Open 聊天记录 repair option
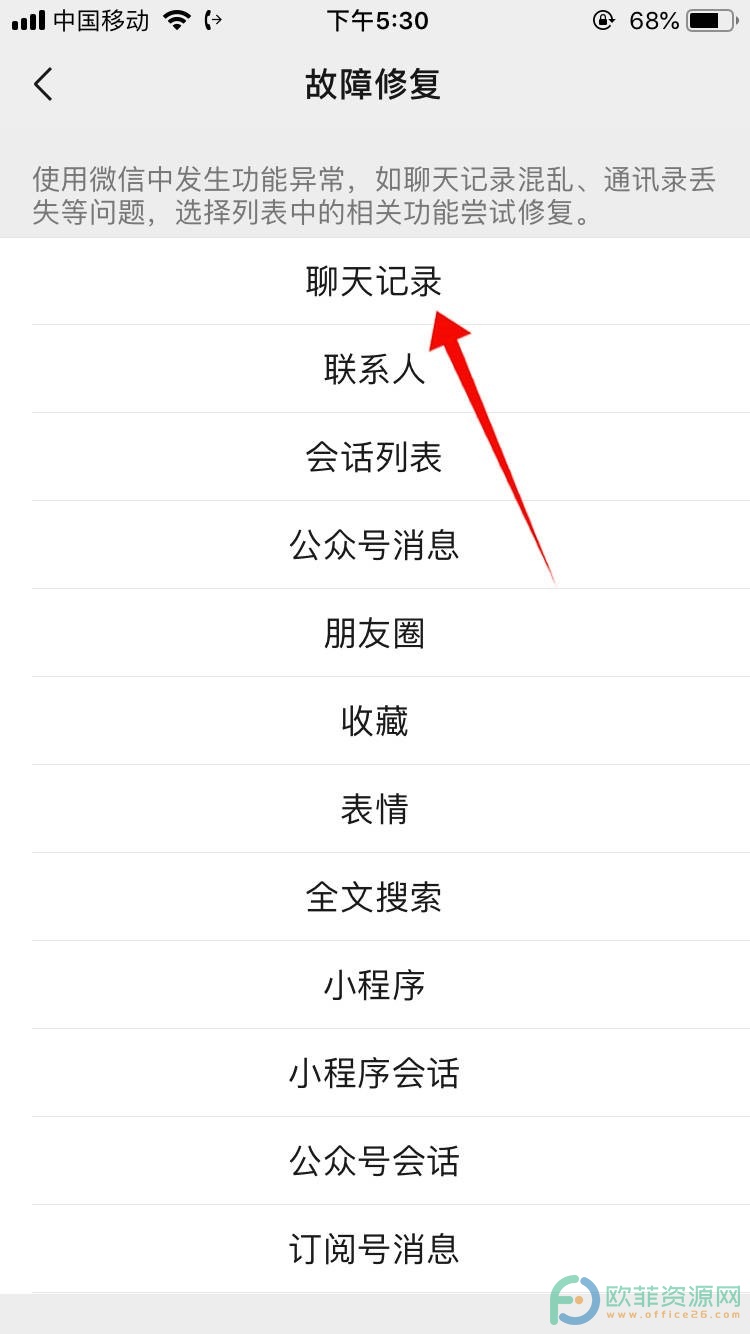The image size is (750, 1334). [x=375, y=281]
